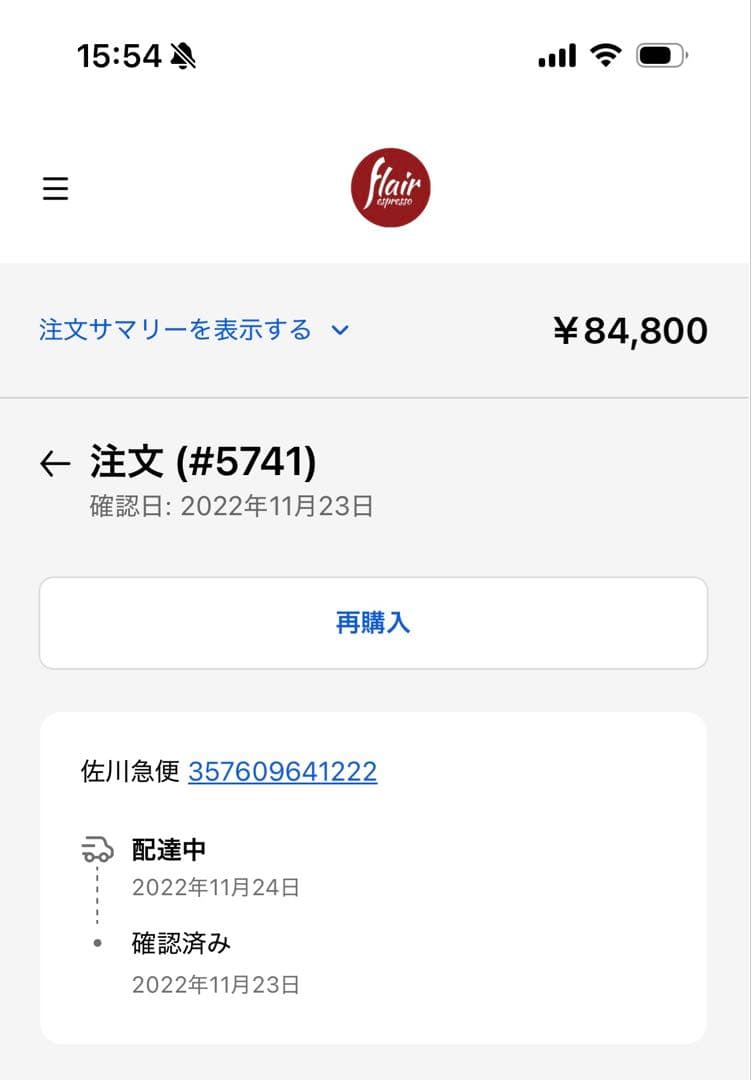Image resolution: width=751 pixels, height=1080 pixels.
Task: Tap the back arrow beside 注文 (#5741)
Action: pos(54,462)
